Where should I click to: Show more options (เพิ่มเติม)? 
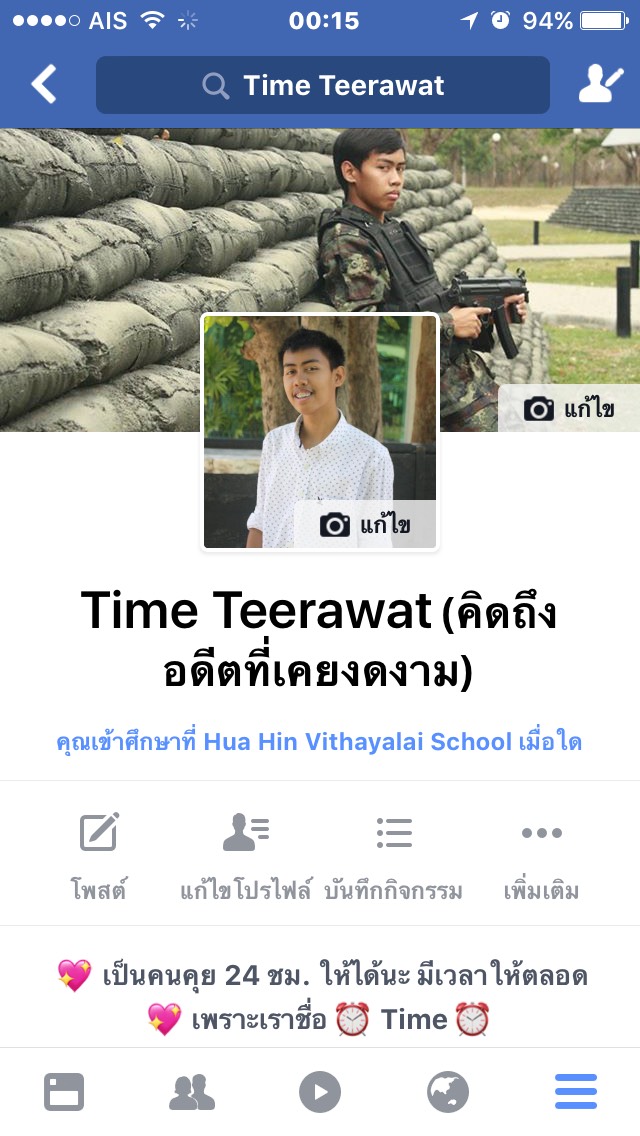[541, 854]
